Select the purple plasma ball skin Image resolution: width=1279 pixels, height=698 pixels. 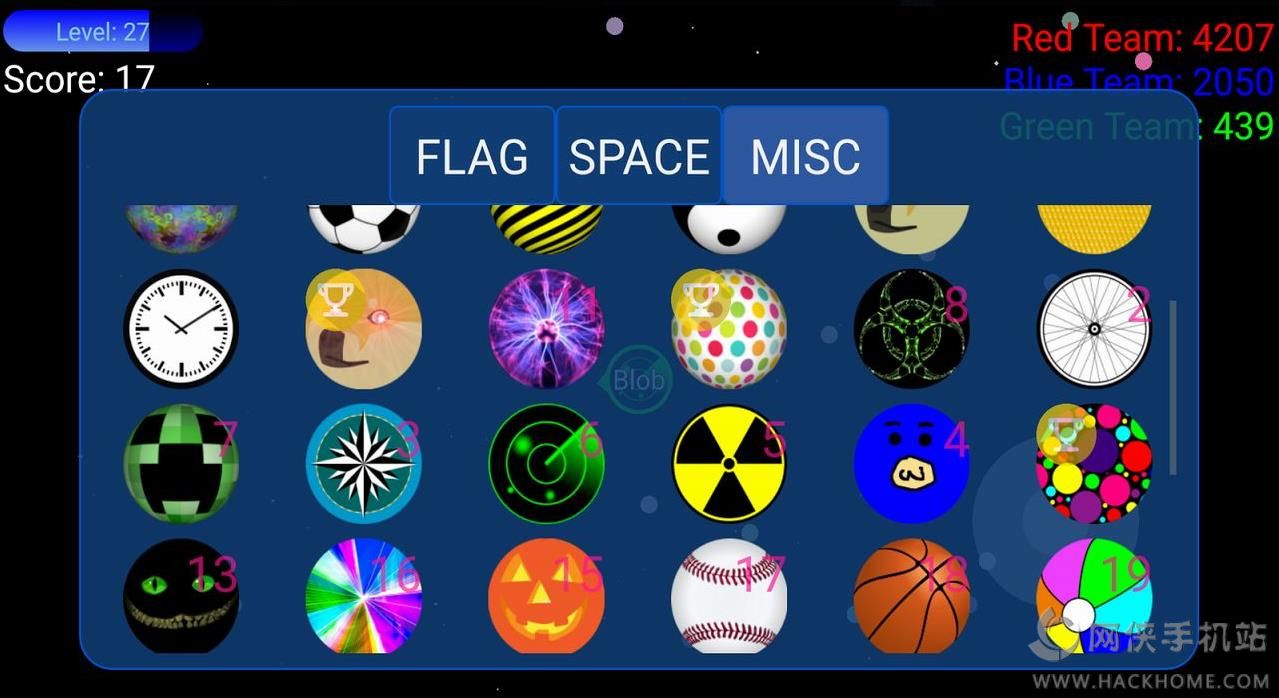pyautogui.click(x=546, y=329)
